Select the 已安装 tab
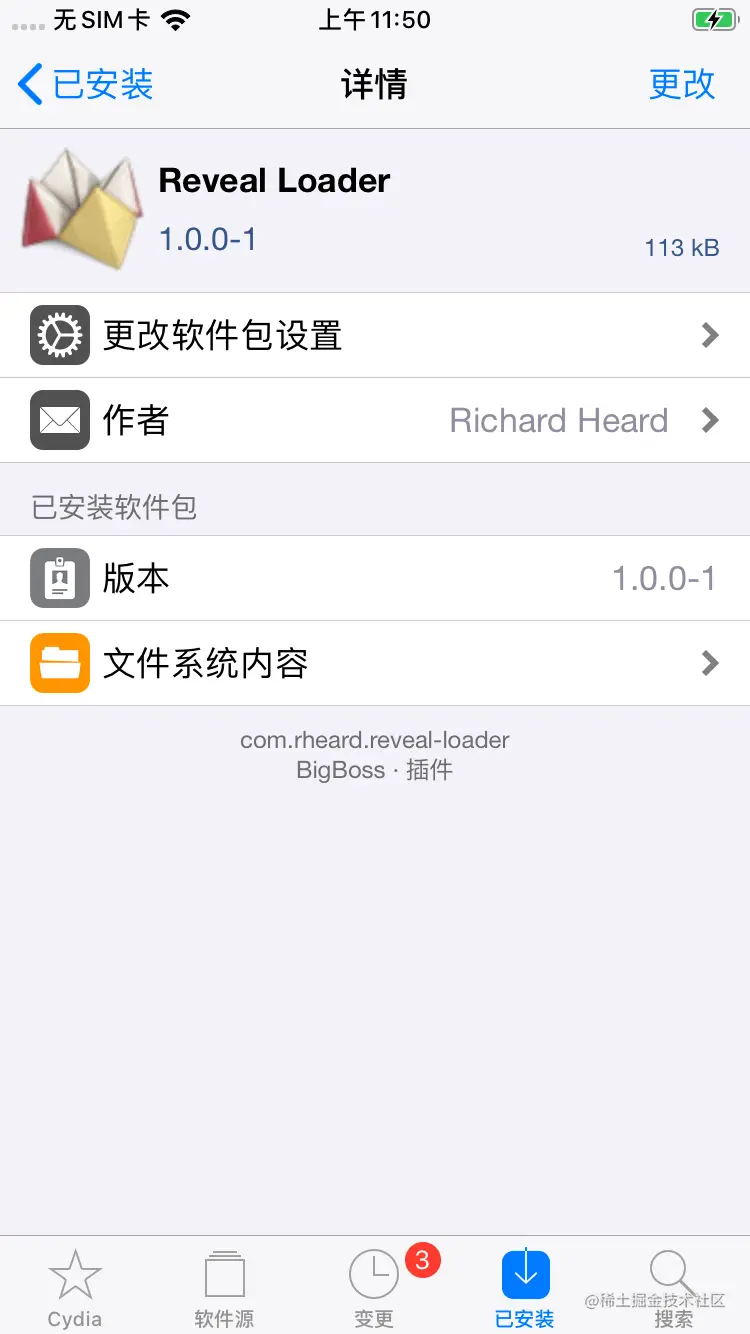This screenshot has width=750, height=1334. pyautogui.click(x=525, y=1288)
